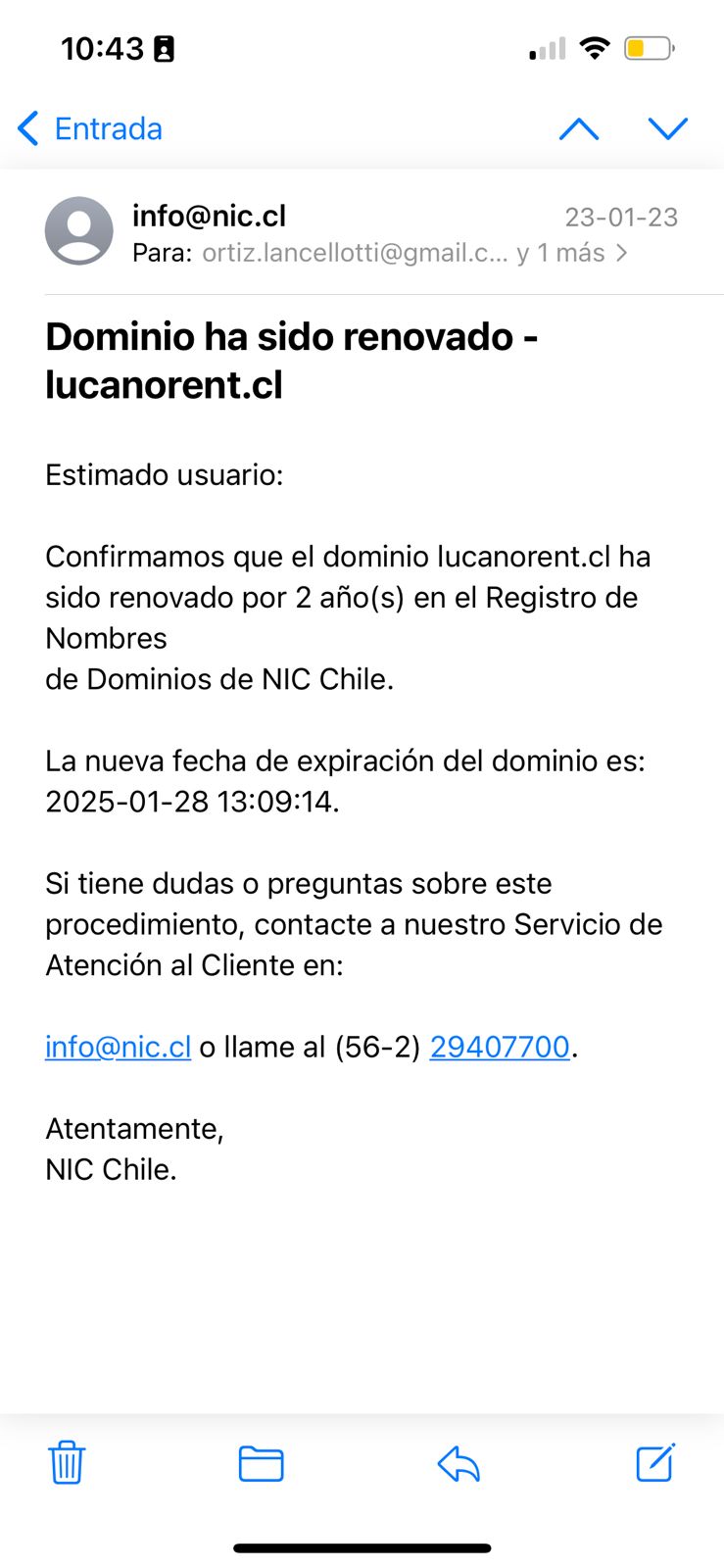This screenshot has width=724, height=1568.
Task: Show the previous message with up arrow
Action: pyautogui.click(x=578, y=128)
